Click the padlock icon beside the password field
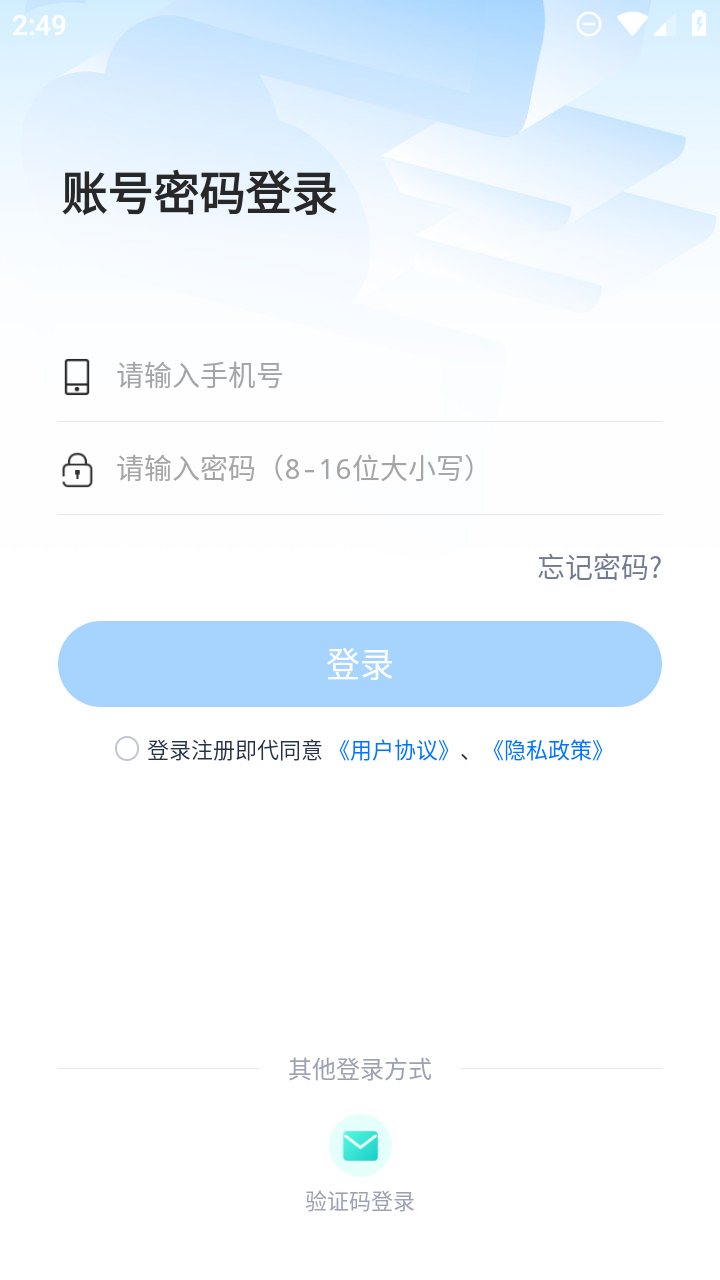 point(78,469)
